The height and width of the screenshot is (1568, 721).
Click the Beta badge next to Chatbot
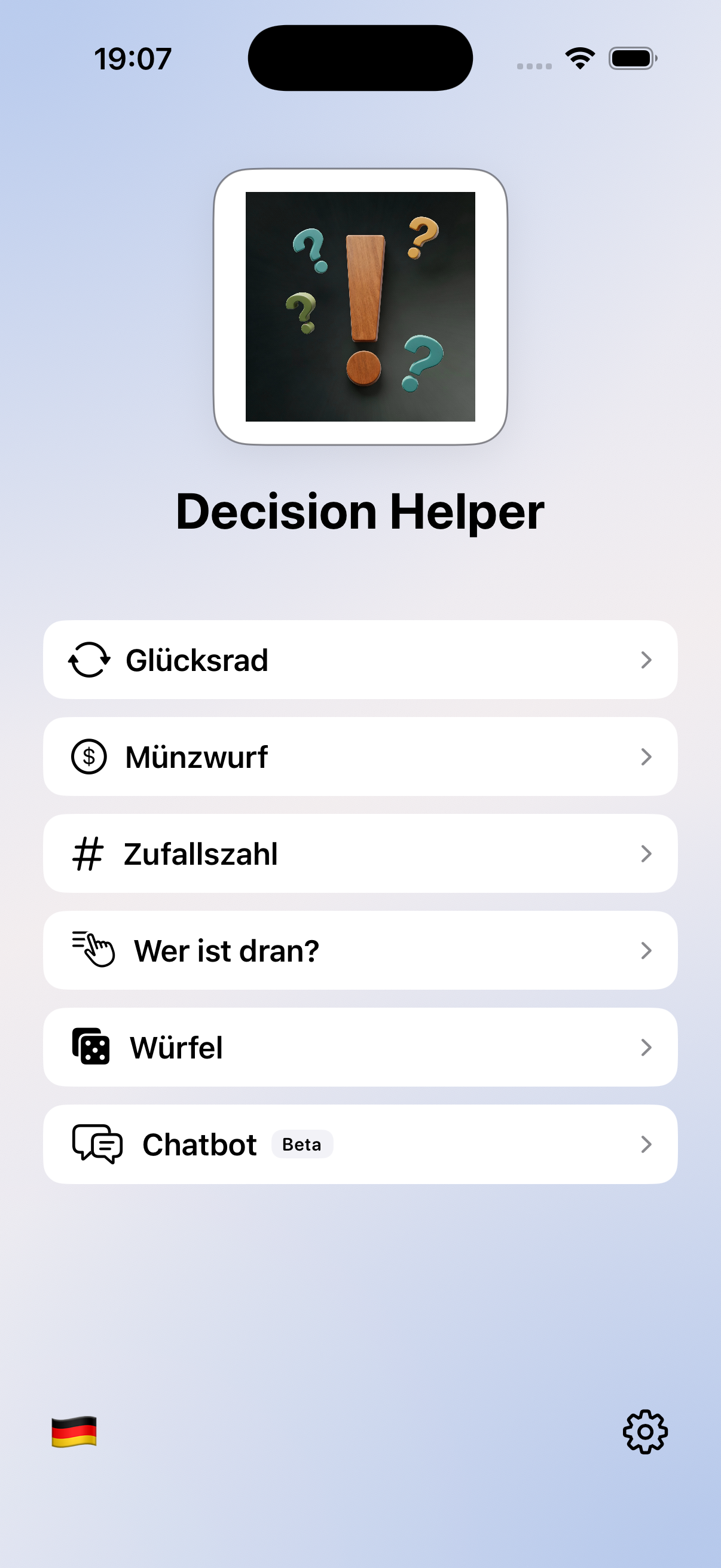[x=302, y=1145]
